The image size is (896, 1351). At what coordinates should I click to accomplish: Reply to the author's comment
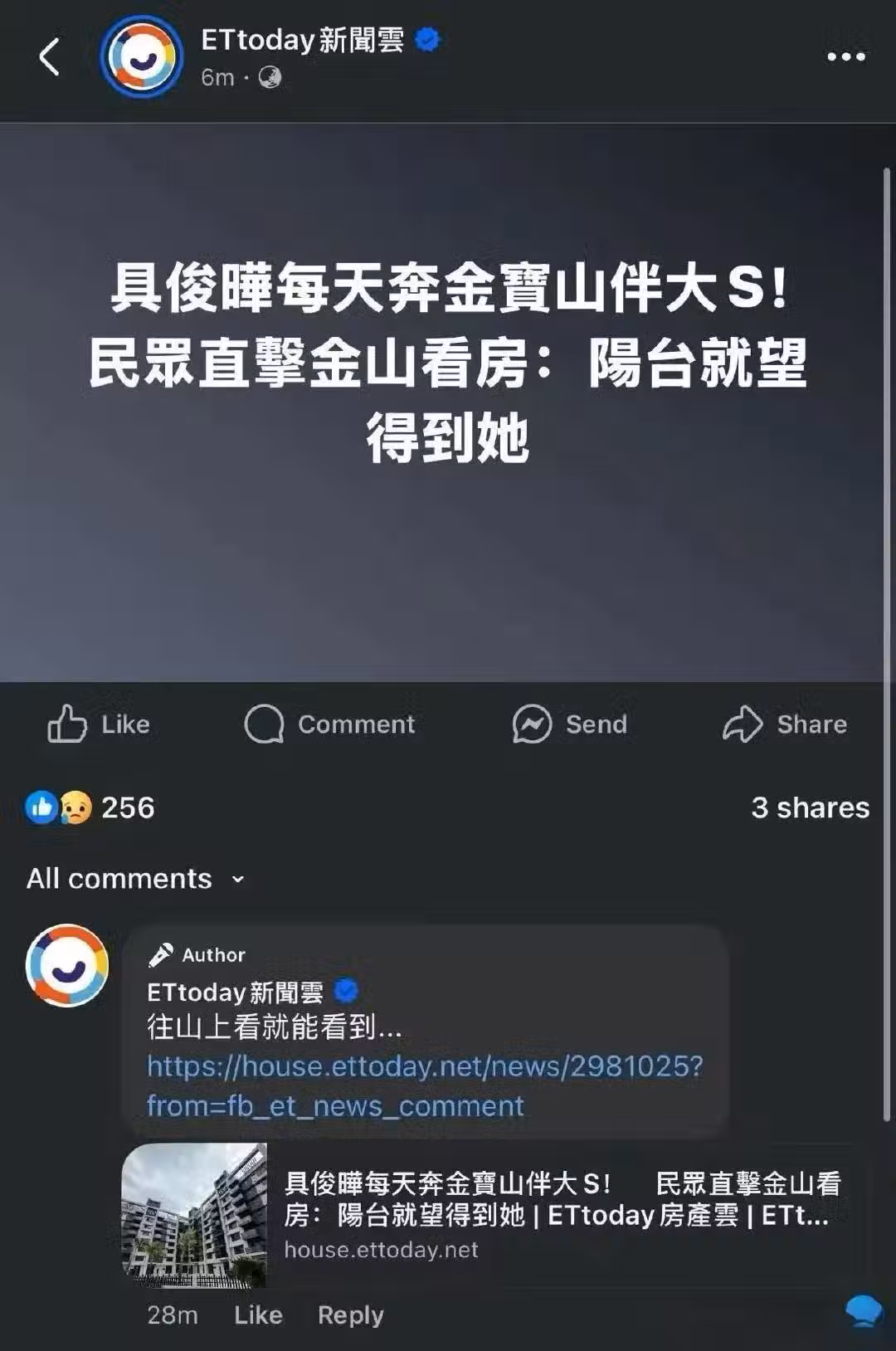pyautogui.click(x=350, y=1315)
